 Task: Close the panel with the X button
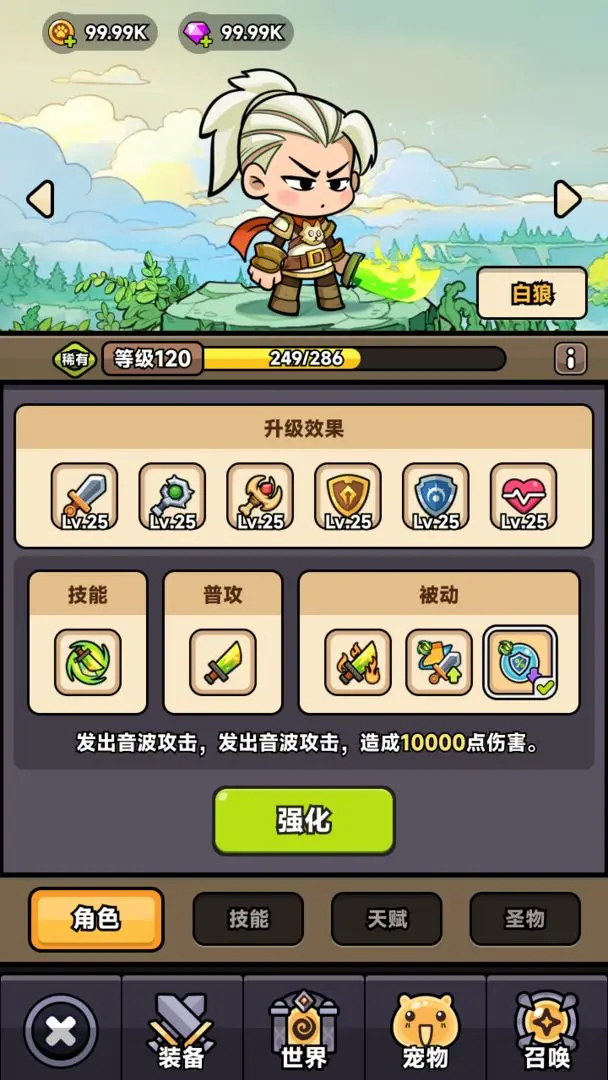pyautogui.click(x=61, y=1030)
